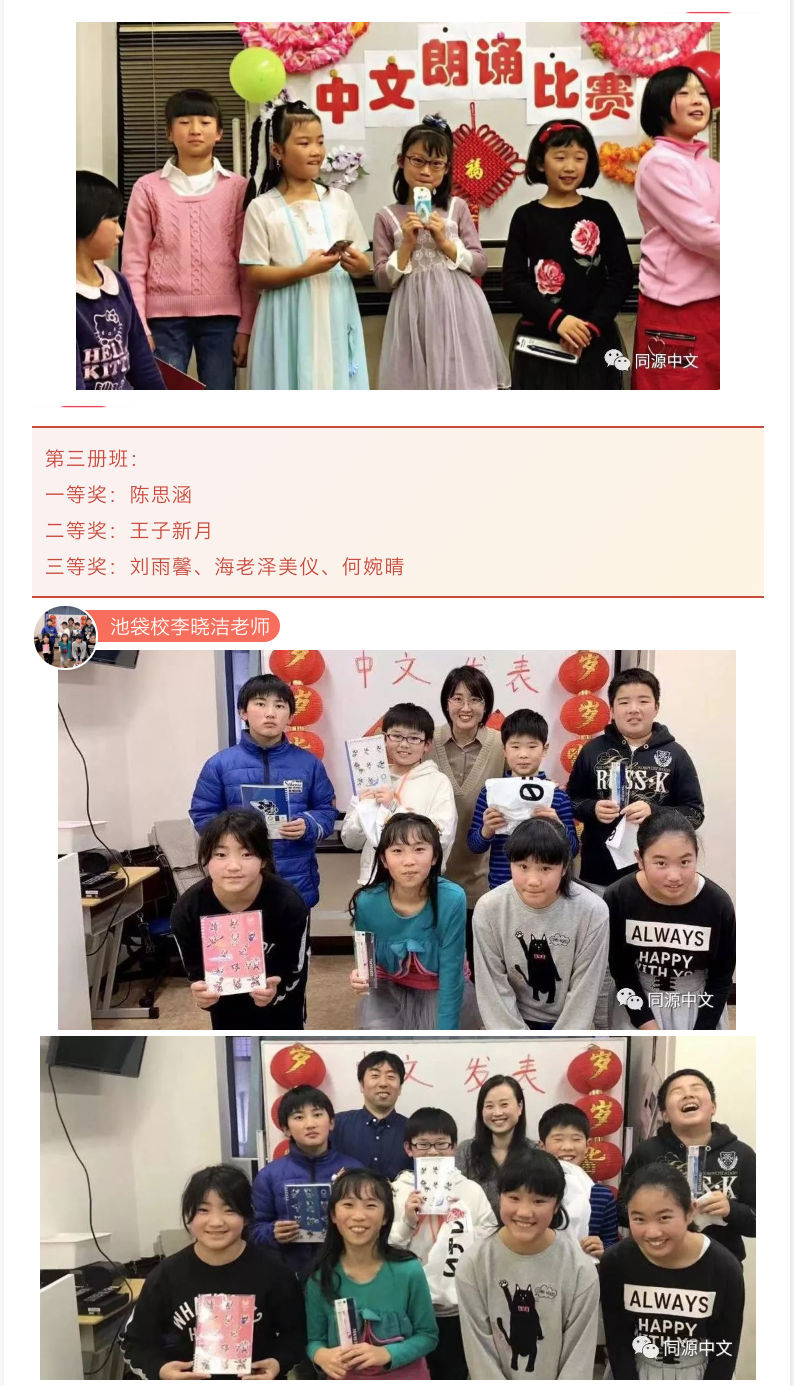Enlarge the group photo with two teachers
Image resolution: width=794 pixels, height=1386 pixels.
(x=397, y=1208)
